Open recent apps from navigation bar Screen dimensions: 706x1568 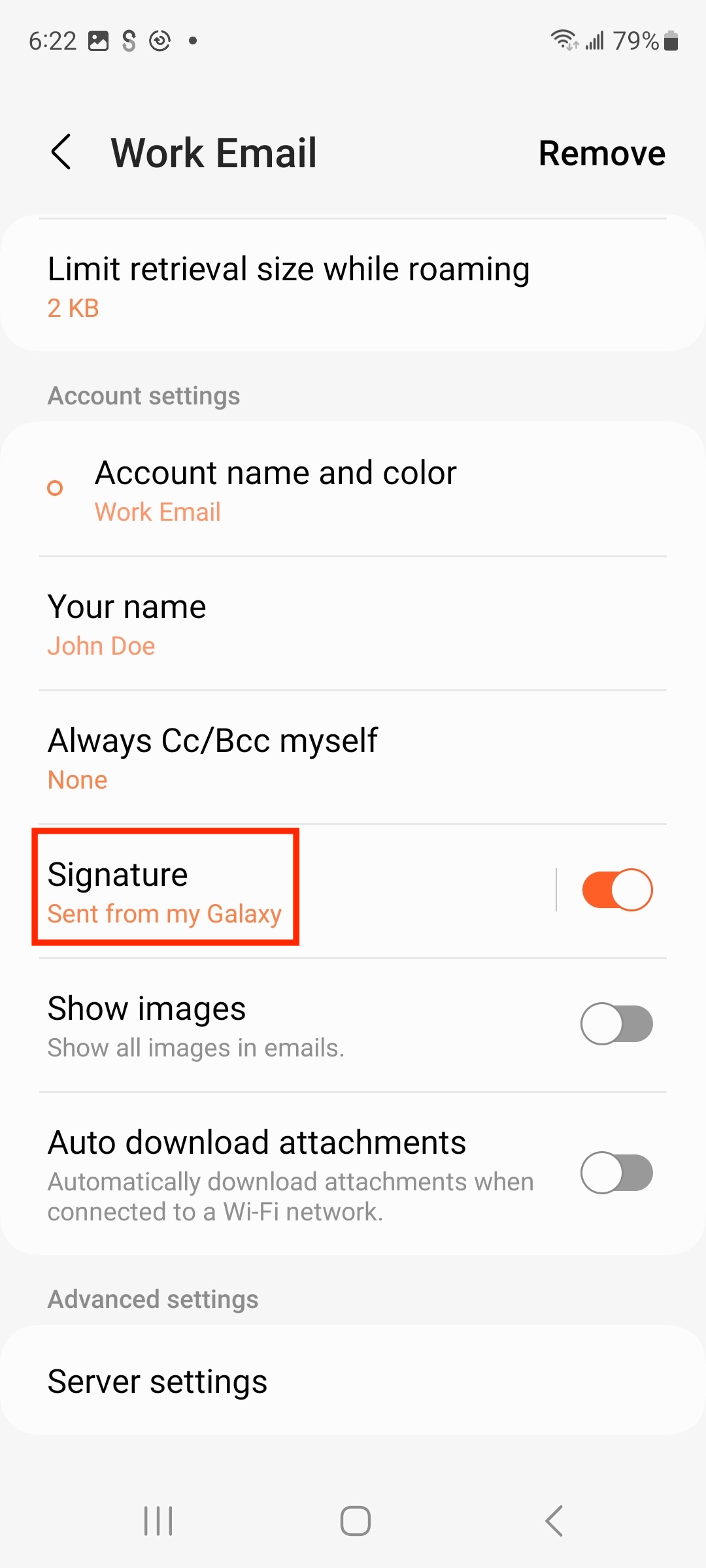tap(158, 1521)
